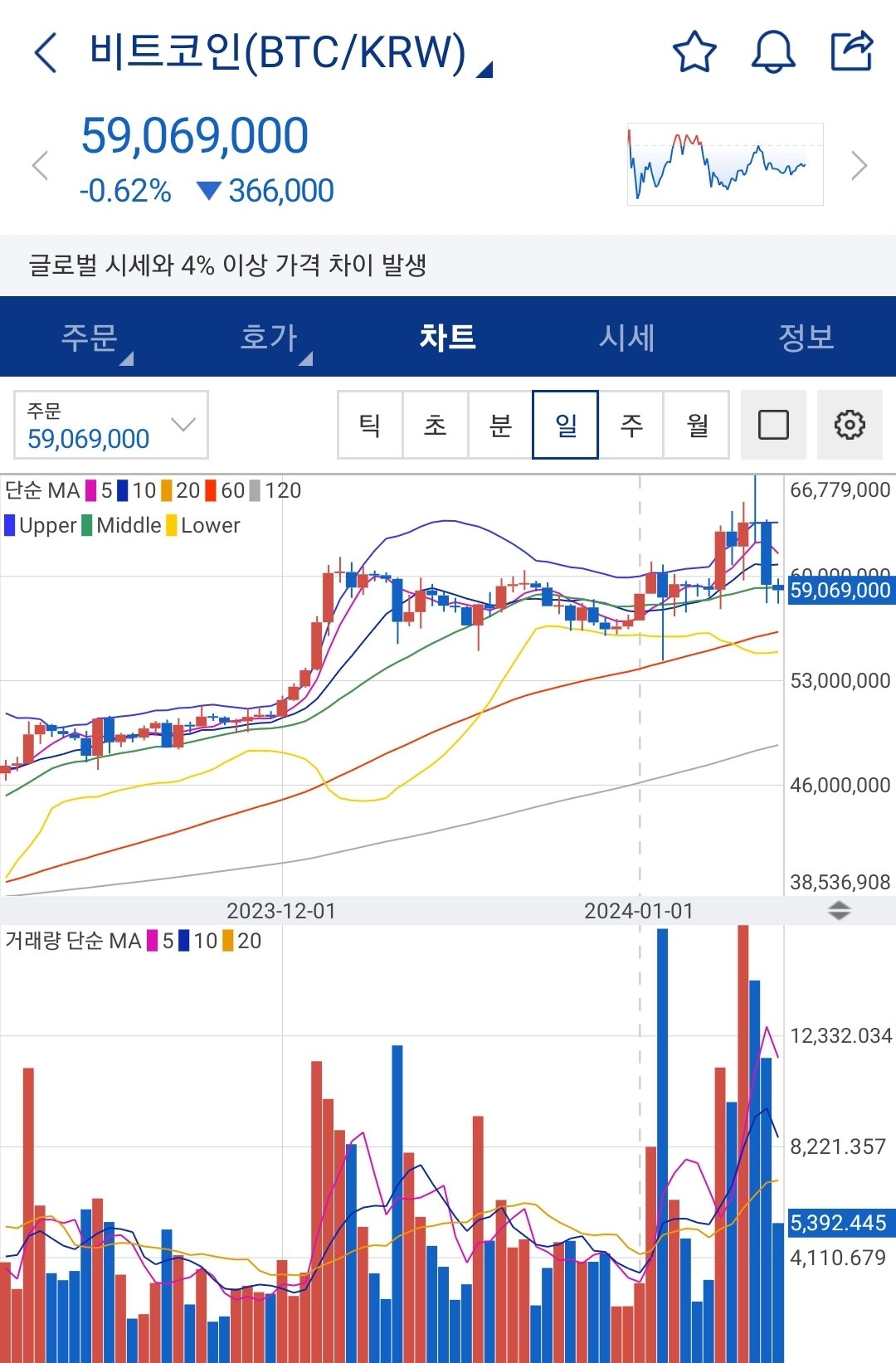
Task: Select the 초 chart interval
Action: pyautogui.click(x=436, y=425)
